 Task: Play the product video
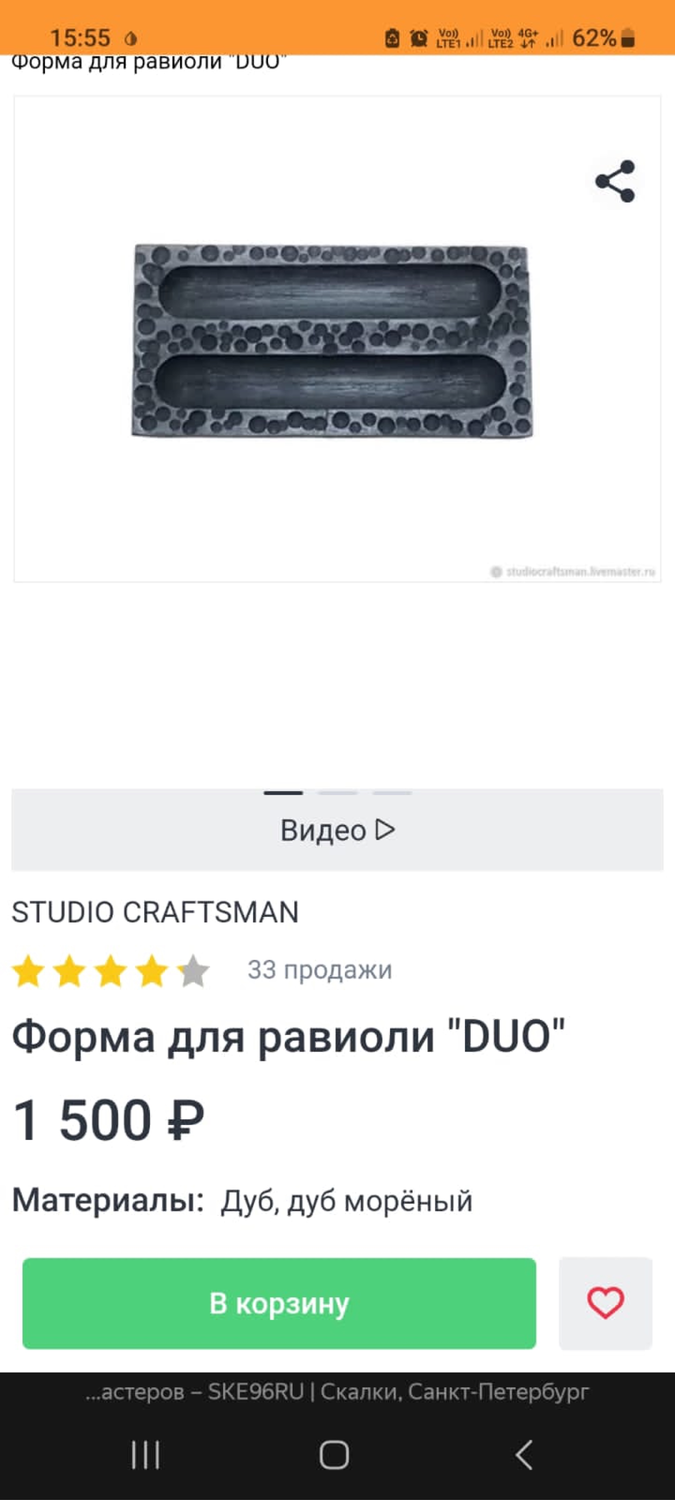click(x=337, y=830)
